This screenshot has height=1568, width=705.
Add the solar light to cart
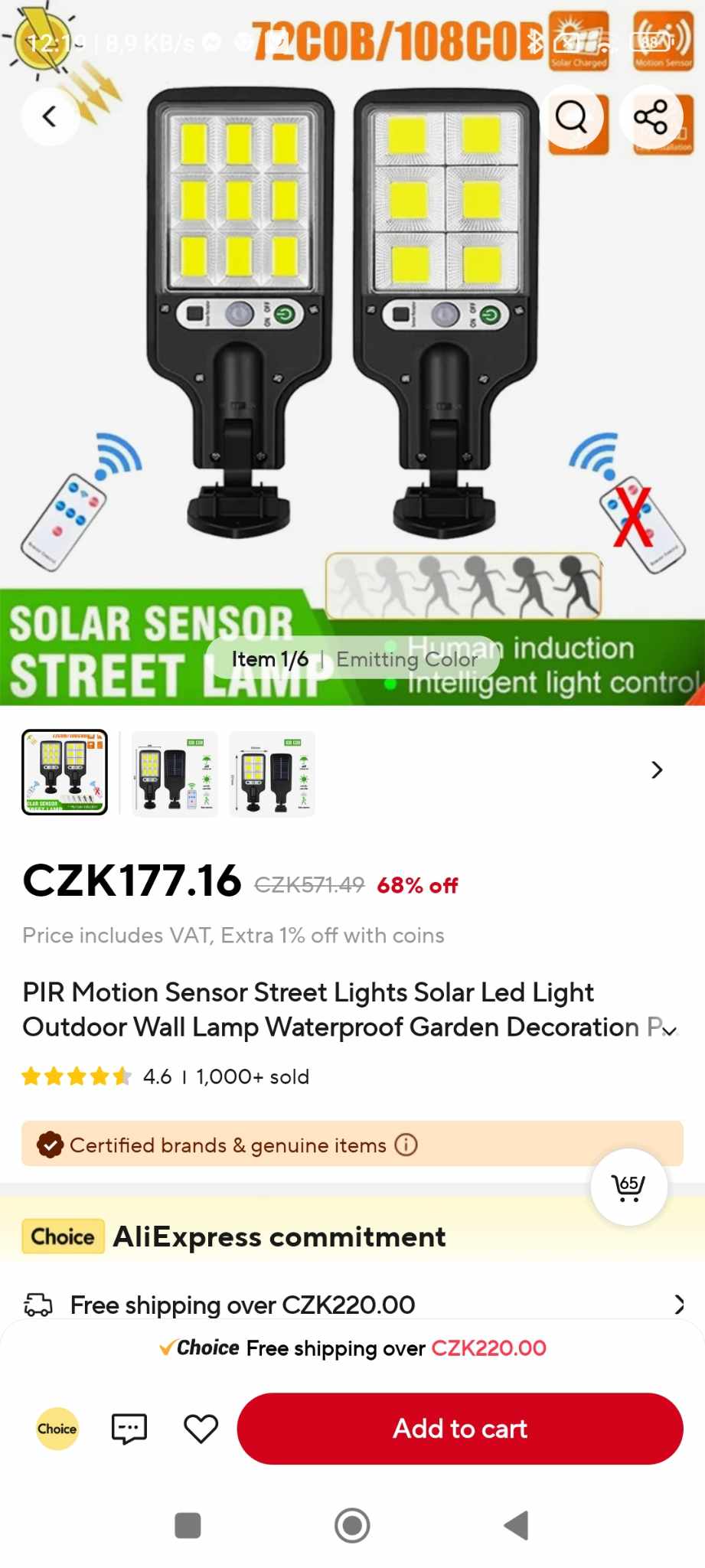459,1429
